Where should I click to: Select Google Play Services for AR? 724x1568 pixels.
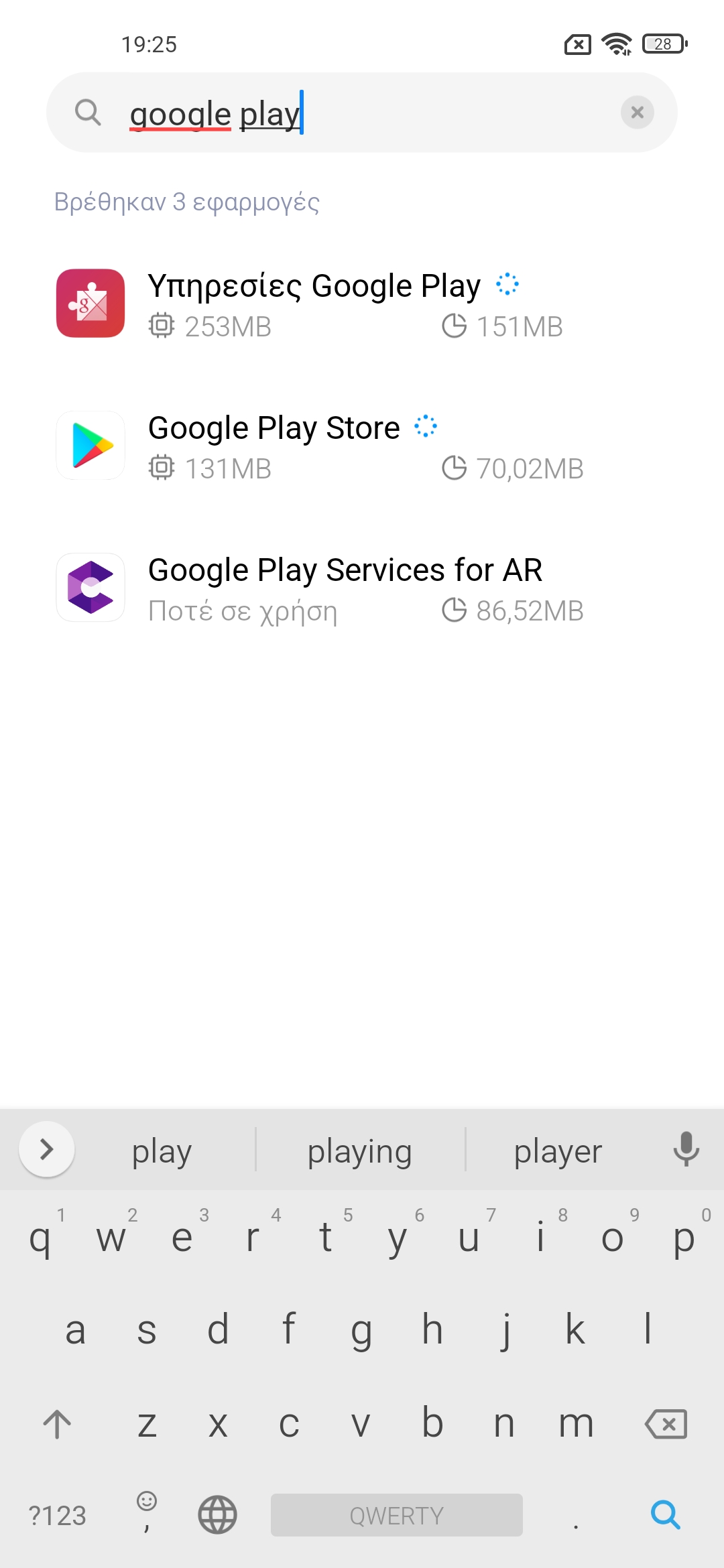(345, 588)
